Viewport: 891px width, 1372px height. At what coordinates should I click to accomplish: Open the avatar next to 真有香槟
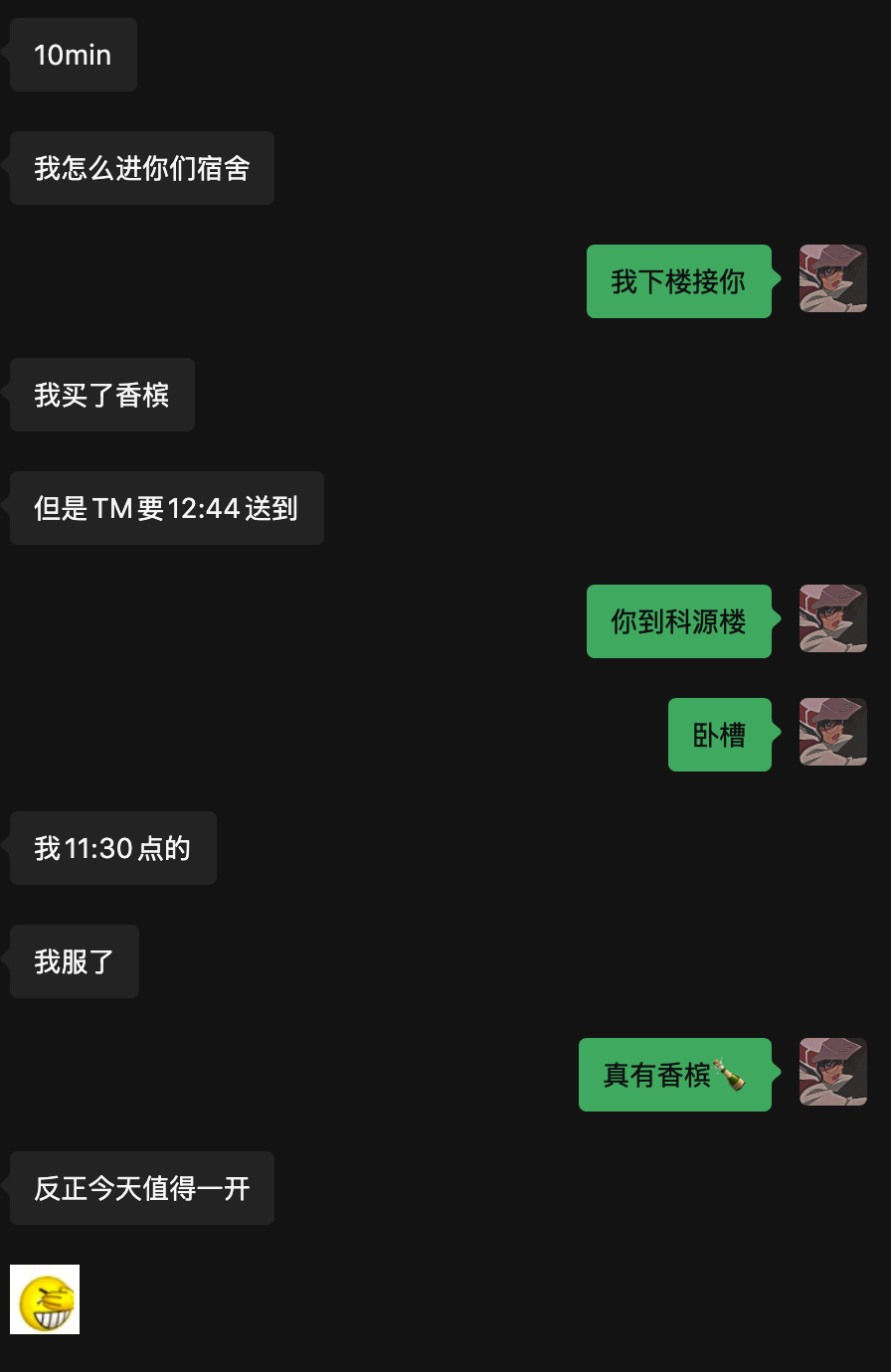tap(832, 1073)
